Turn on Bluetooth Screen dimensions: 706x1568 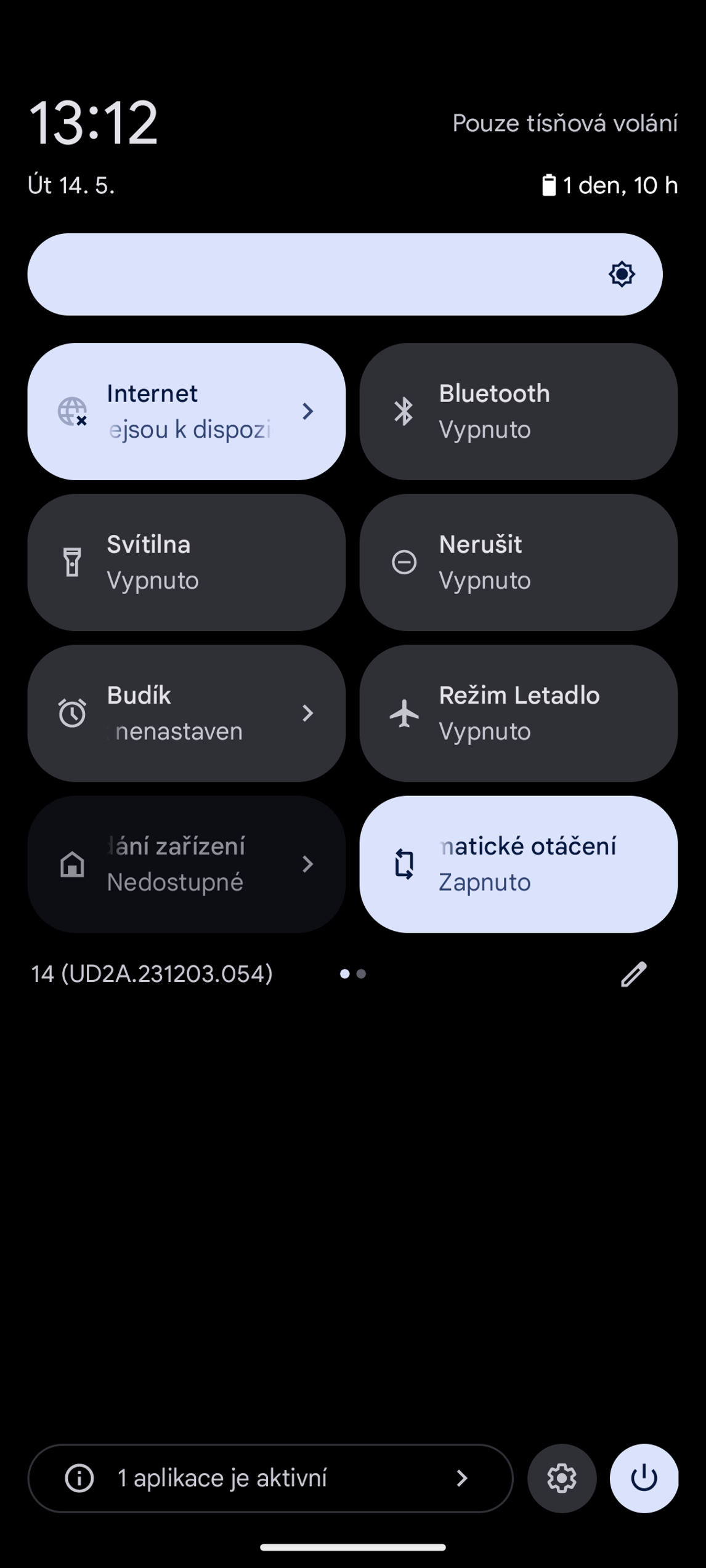click(518, 411)
